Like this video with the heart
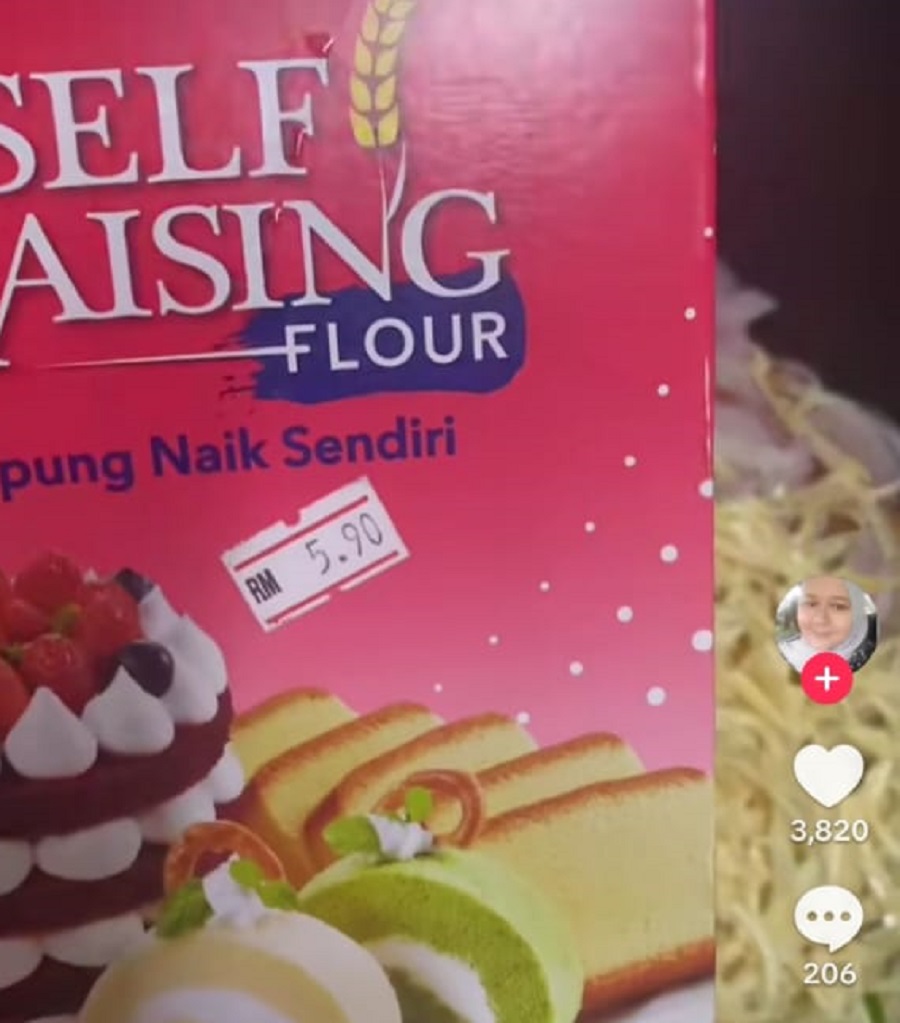900x1023 pixels. point(828,776)
